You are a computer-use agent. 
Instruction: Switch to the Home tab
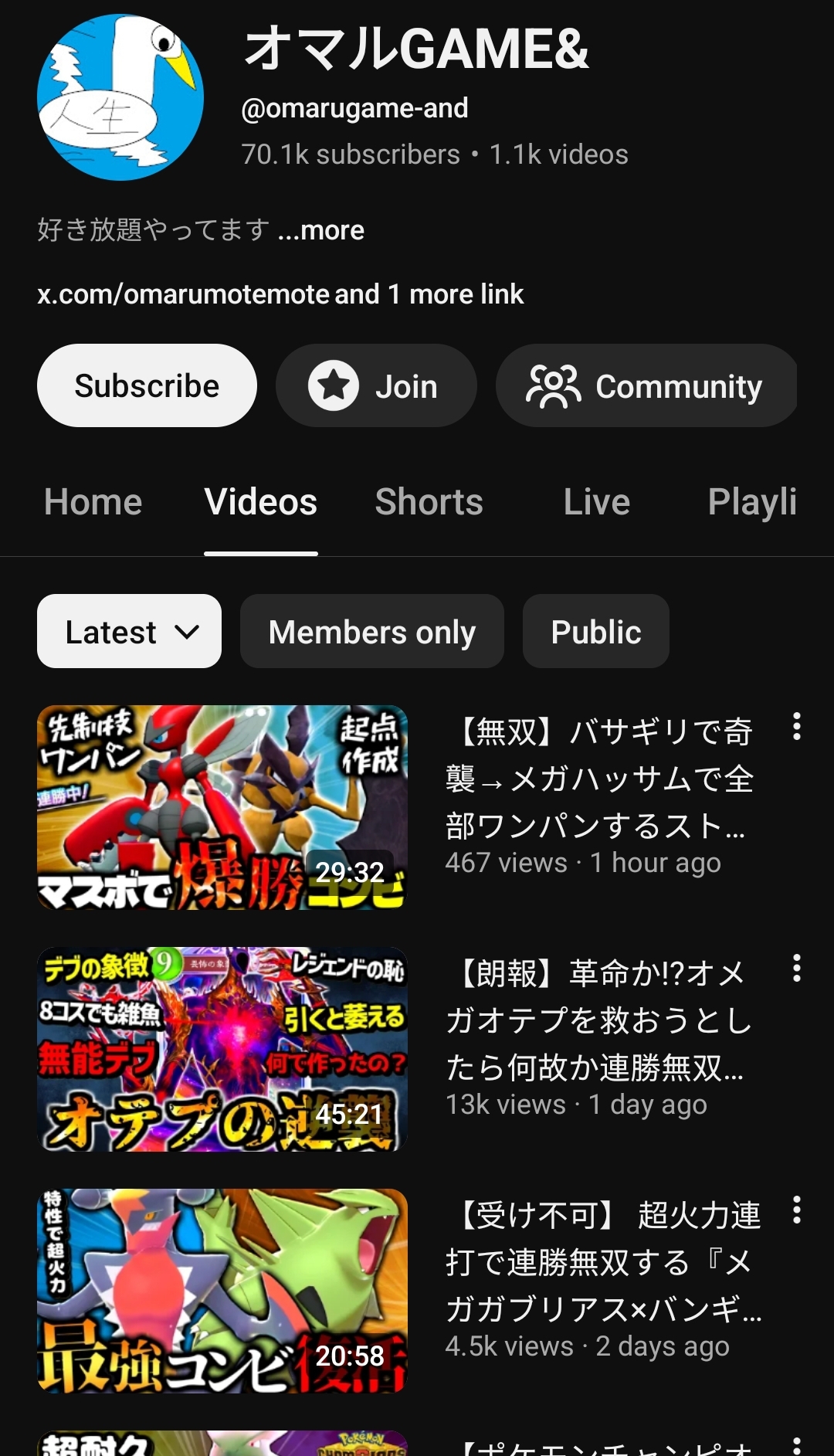93,502
